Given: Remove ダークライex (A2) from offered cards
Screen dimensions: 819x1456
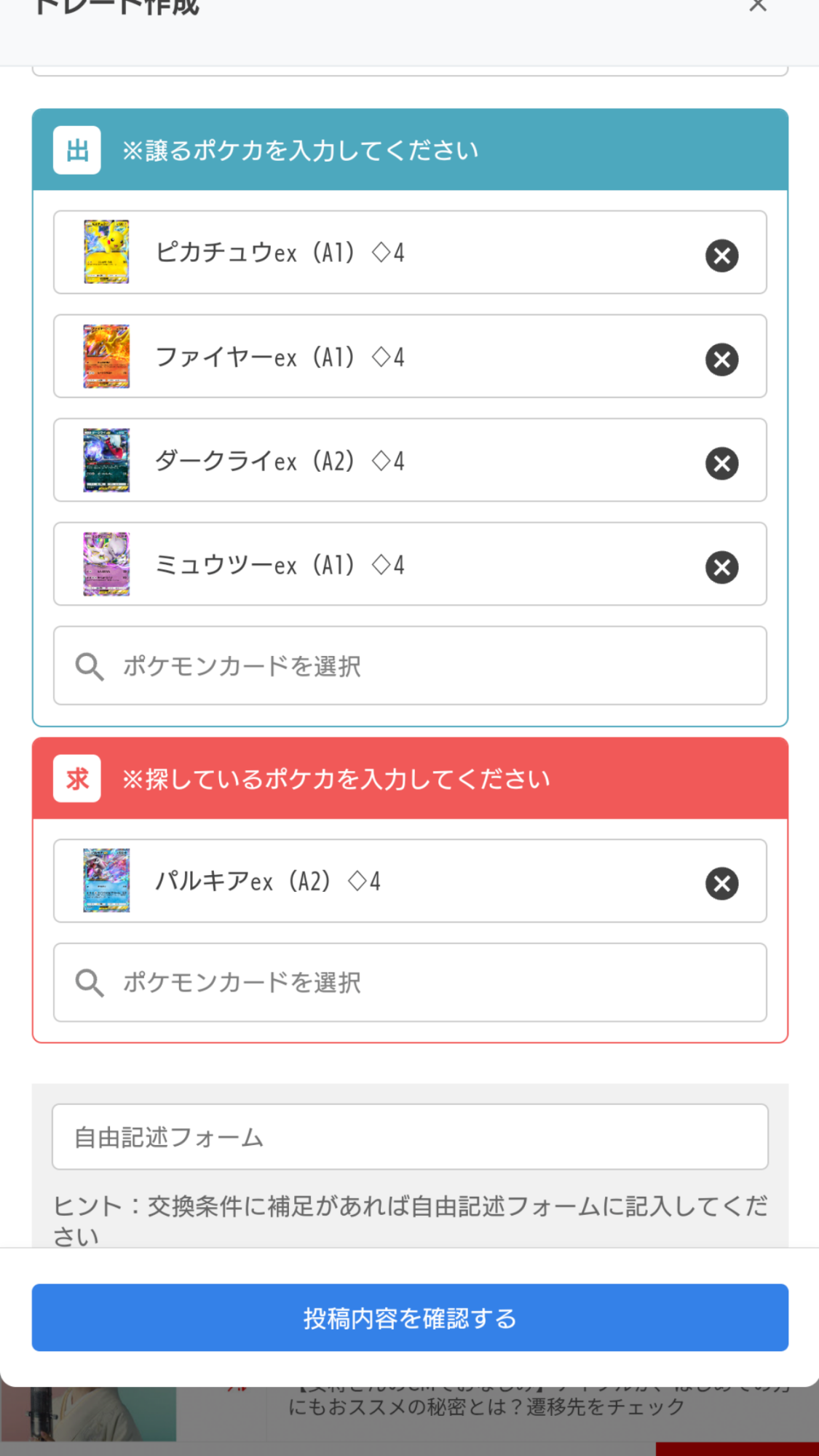Looking at the screenshot, I should (721, 463).
